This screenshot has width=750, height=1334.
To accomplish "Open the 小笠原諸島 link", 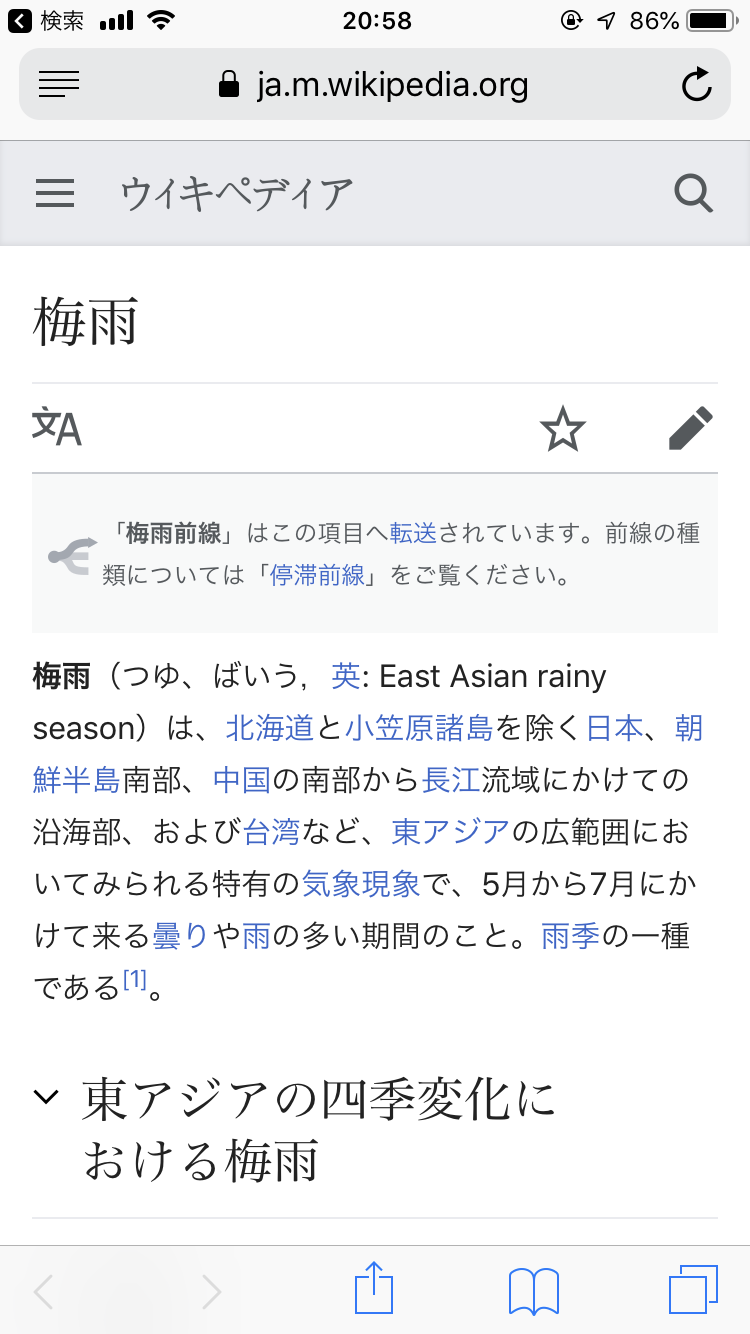I will [x=419, y=728].
